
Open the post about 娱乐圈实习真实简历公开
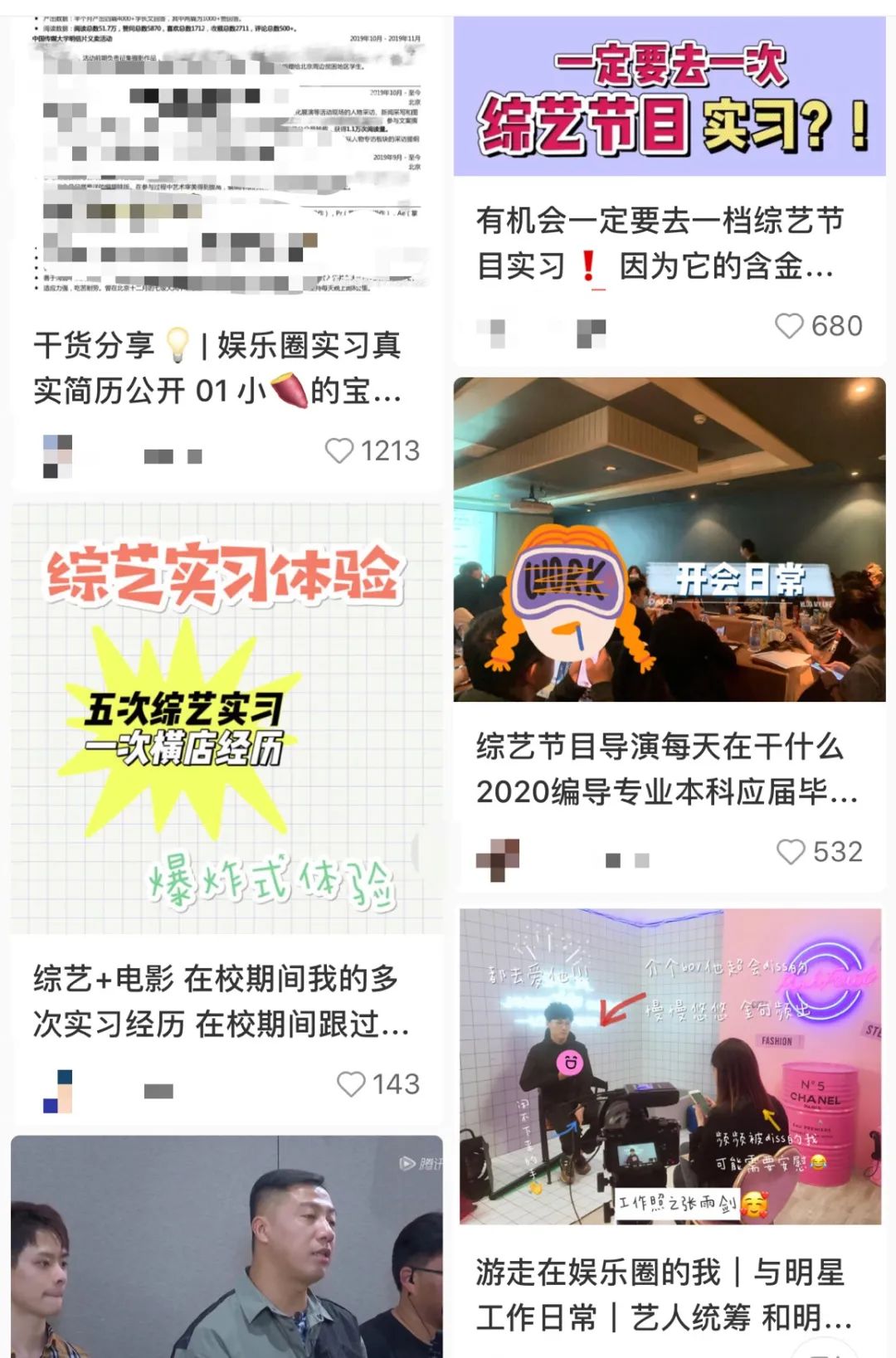click(217, 367)
